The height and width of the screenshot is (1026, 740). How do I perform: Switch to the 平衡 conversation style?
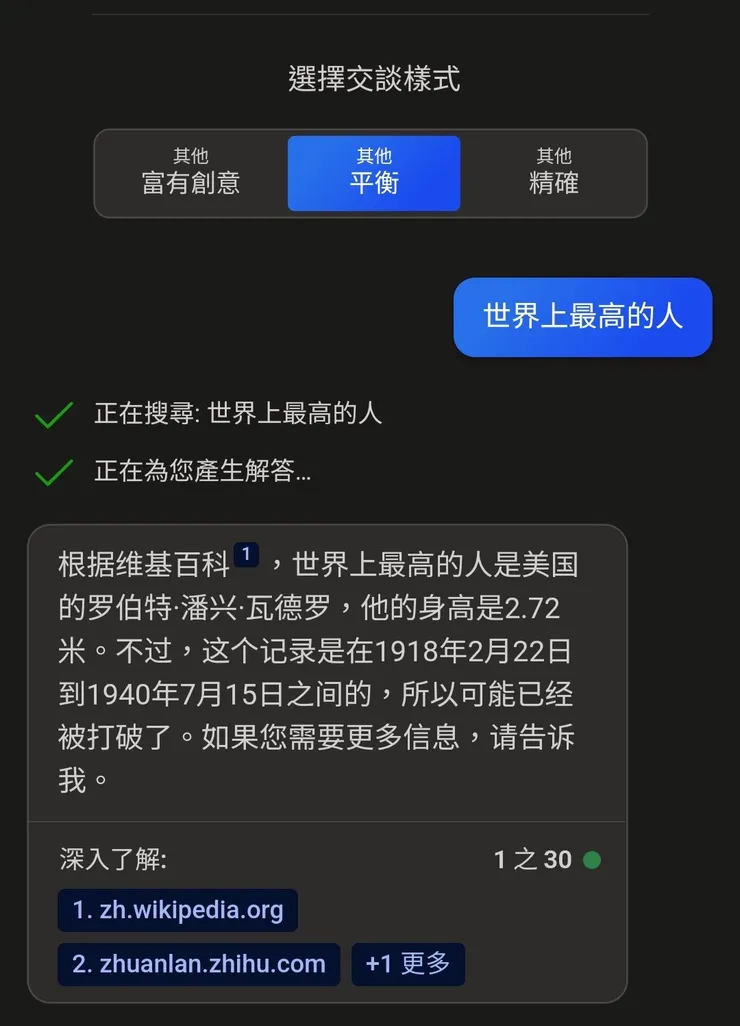[x=374, y=173]
